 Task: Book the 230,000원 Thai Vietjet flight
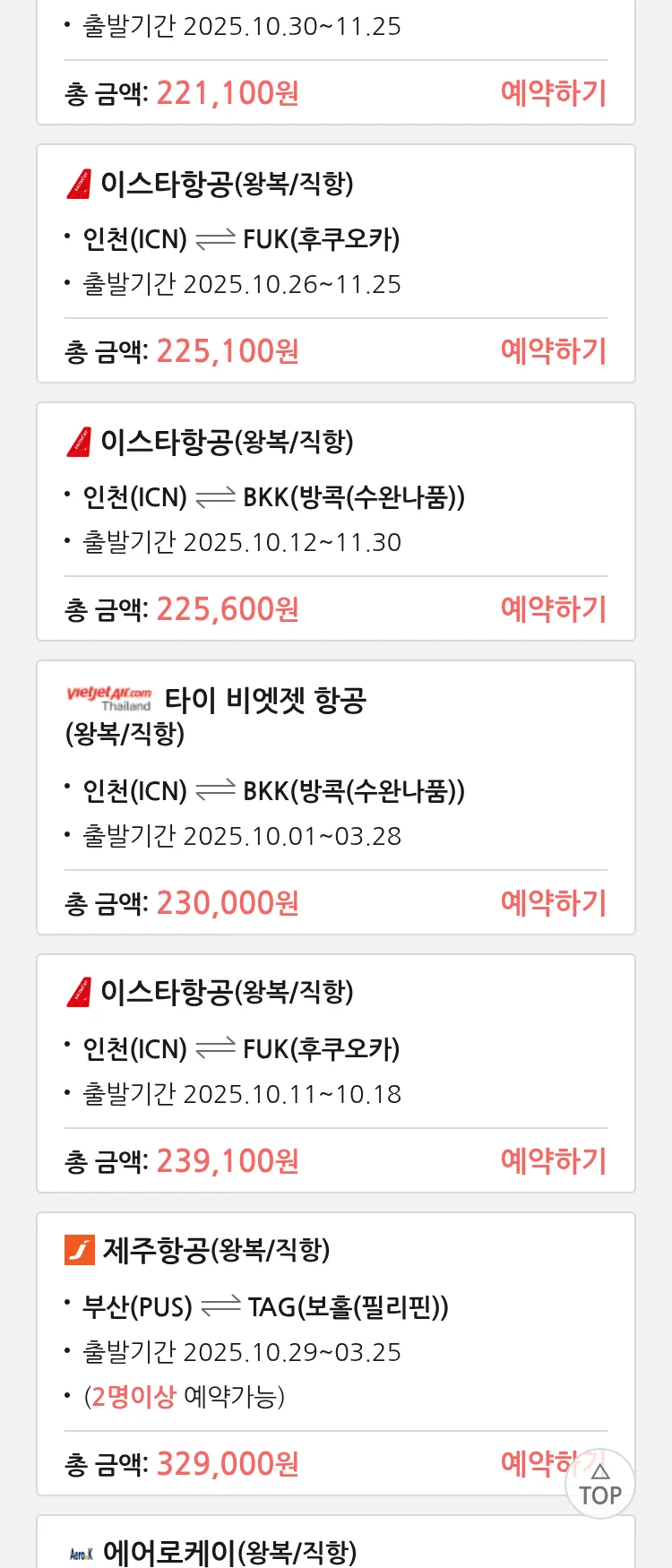pyautogui.click(x=554, y=903)
